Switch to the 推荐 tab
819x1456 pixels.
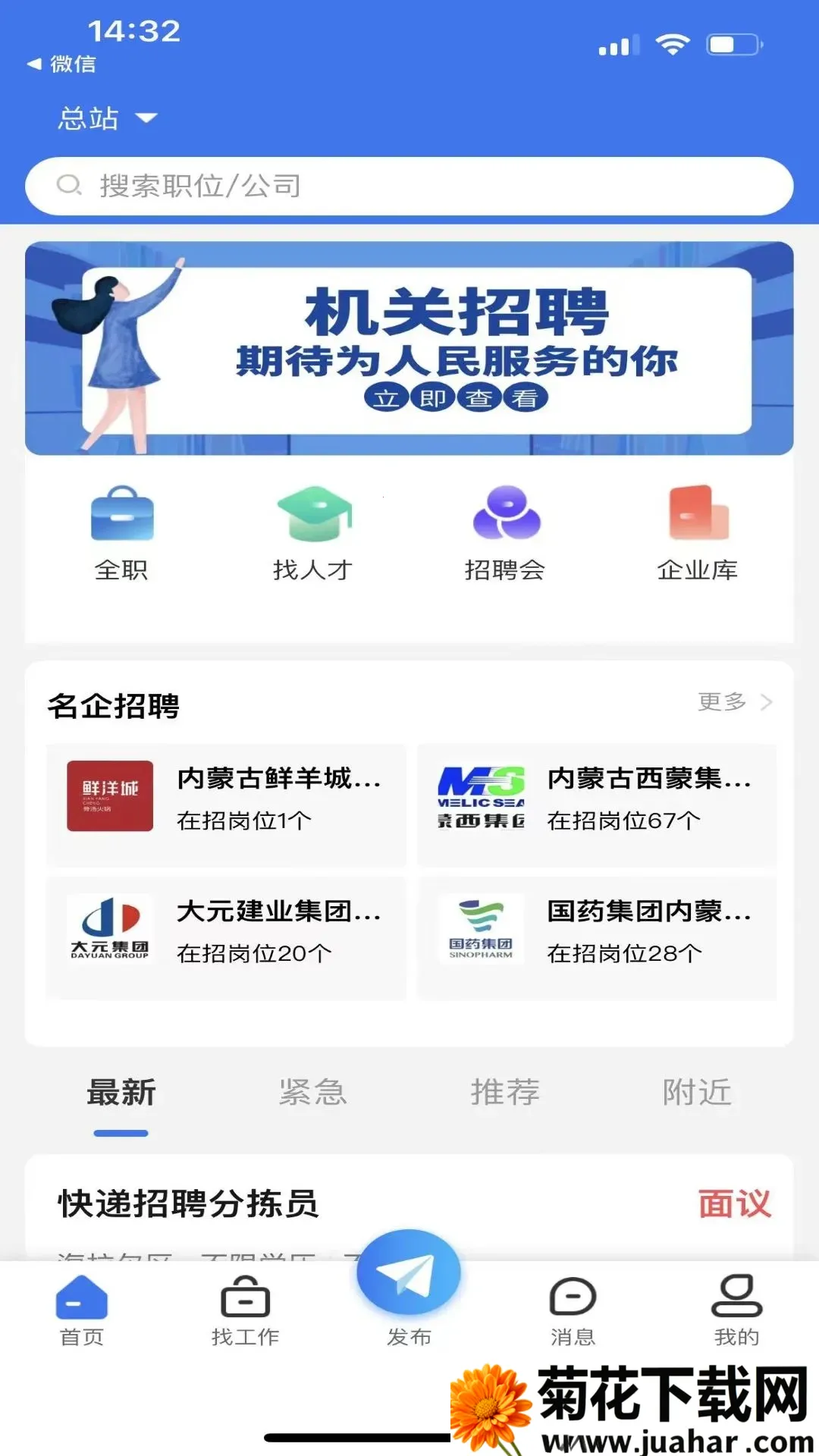[505, 1093]
